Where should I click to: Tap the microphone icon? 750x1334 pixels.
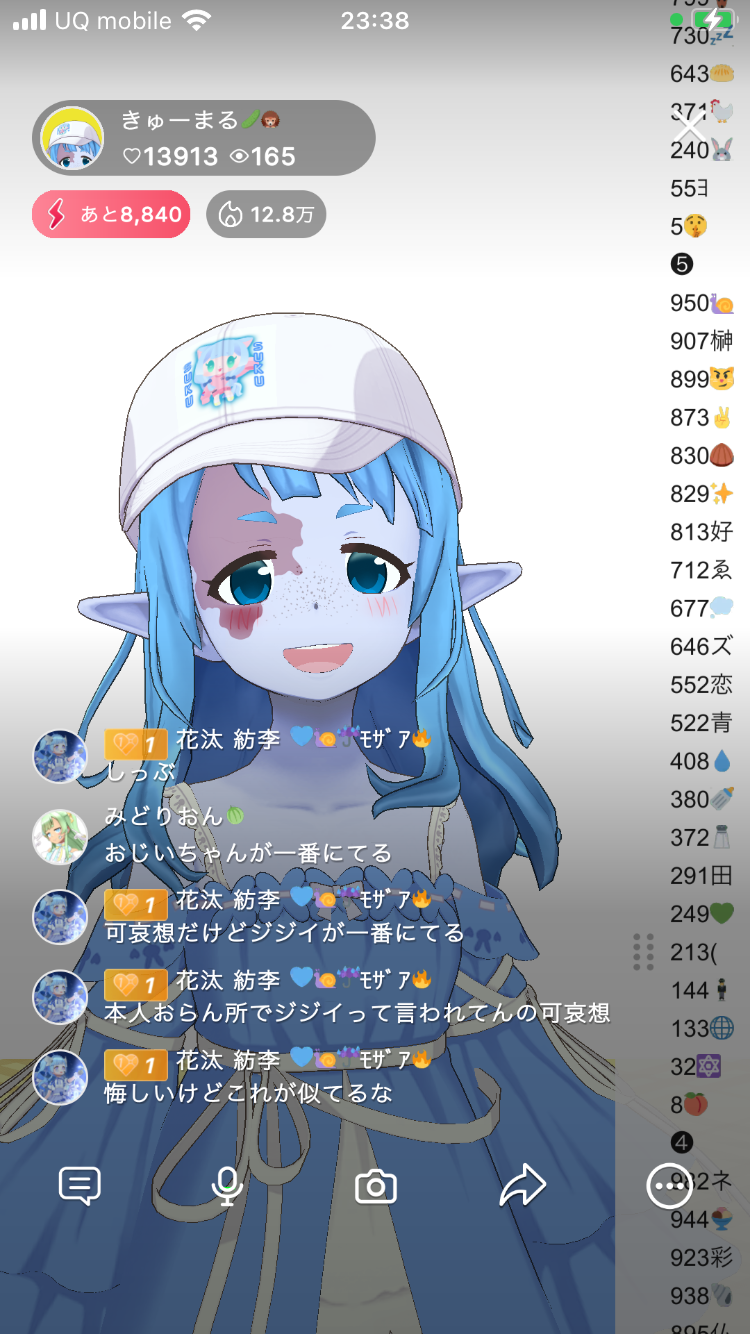(227, 1187)
